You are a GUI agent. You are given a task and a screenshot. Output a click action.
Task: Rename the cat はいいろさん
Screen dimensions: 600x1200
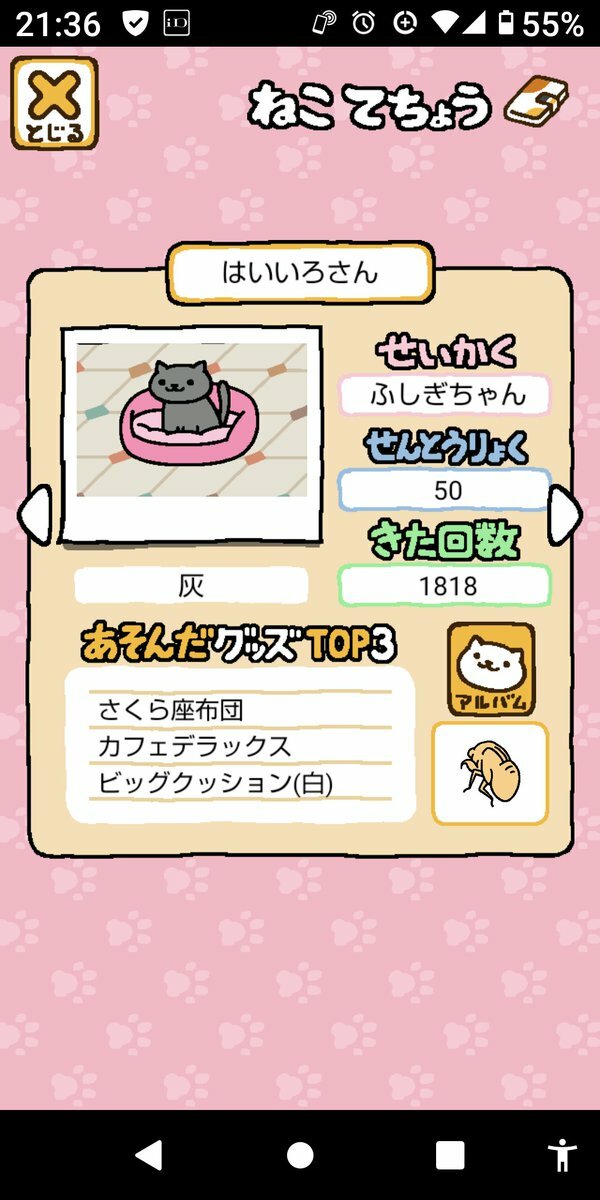tap(300, 271)
